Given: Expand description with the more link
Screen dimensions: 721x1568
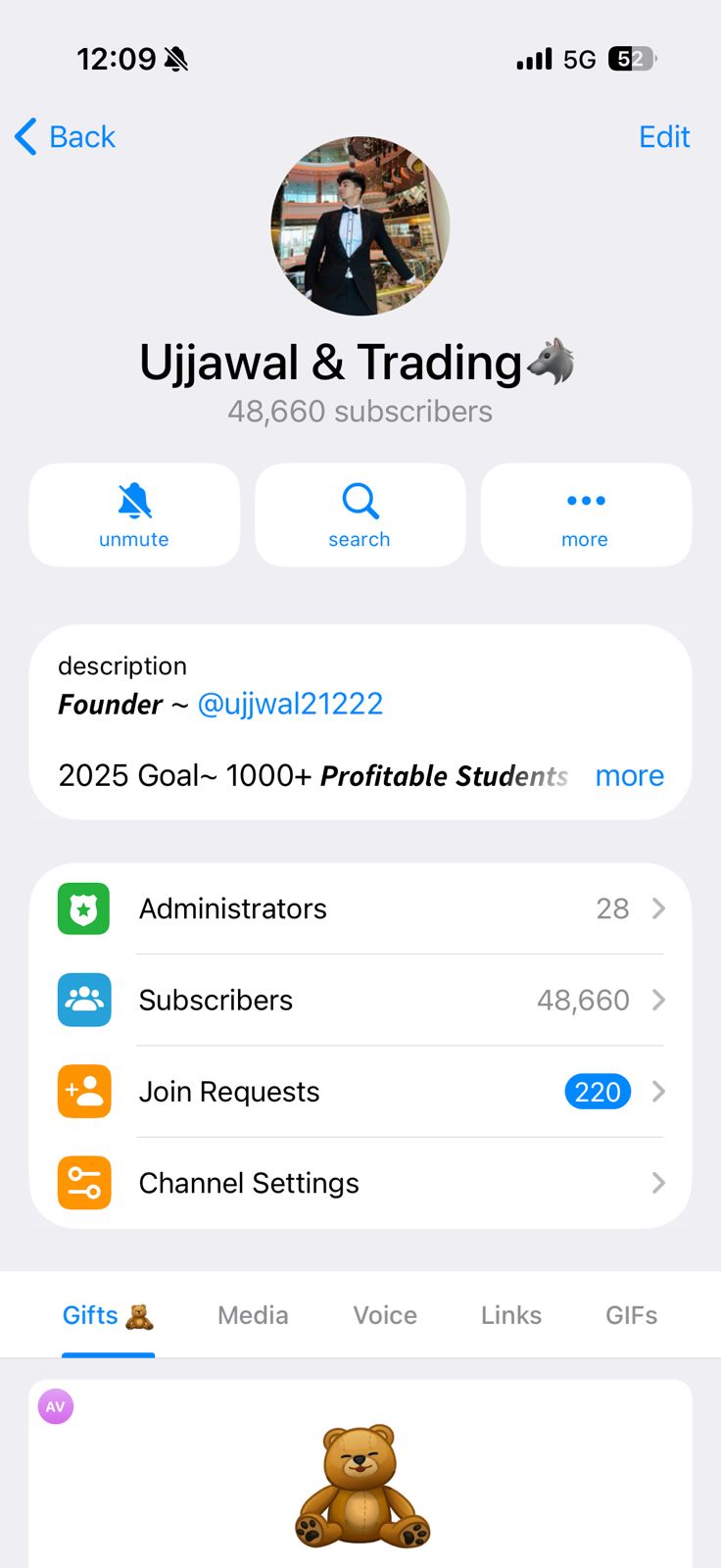Looking at the screenshot, I should click(629, 776).
